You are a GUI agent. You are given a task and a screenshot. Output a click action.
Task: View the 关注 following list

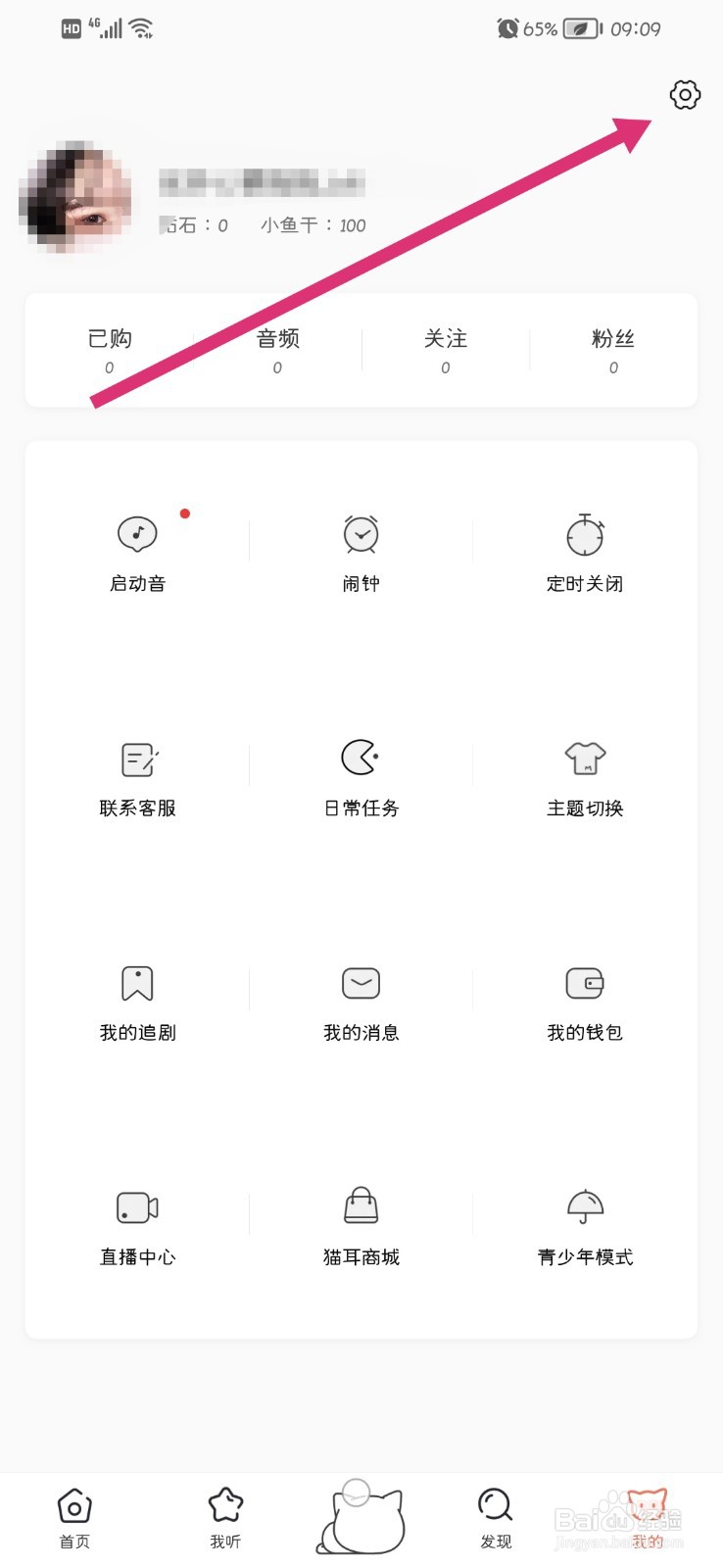(446, 350)
